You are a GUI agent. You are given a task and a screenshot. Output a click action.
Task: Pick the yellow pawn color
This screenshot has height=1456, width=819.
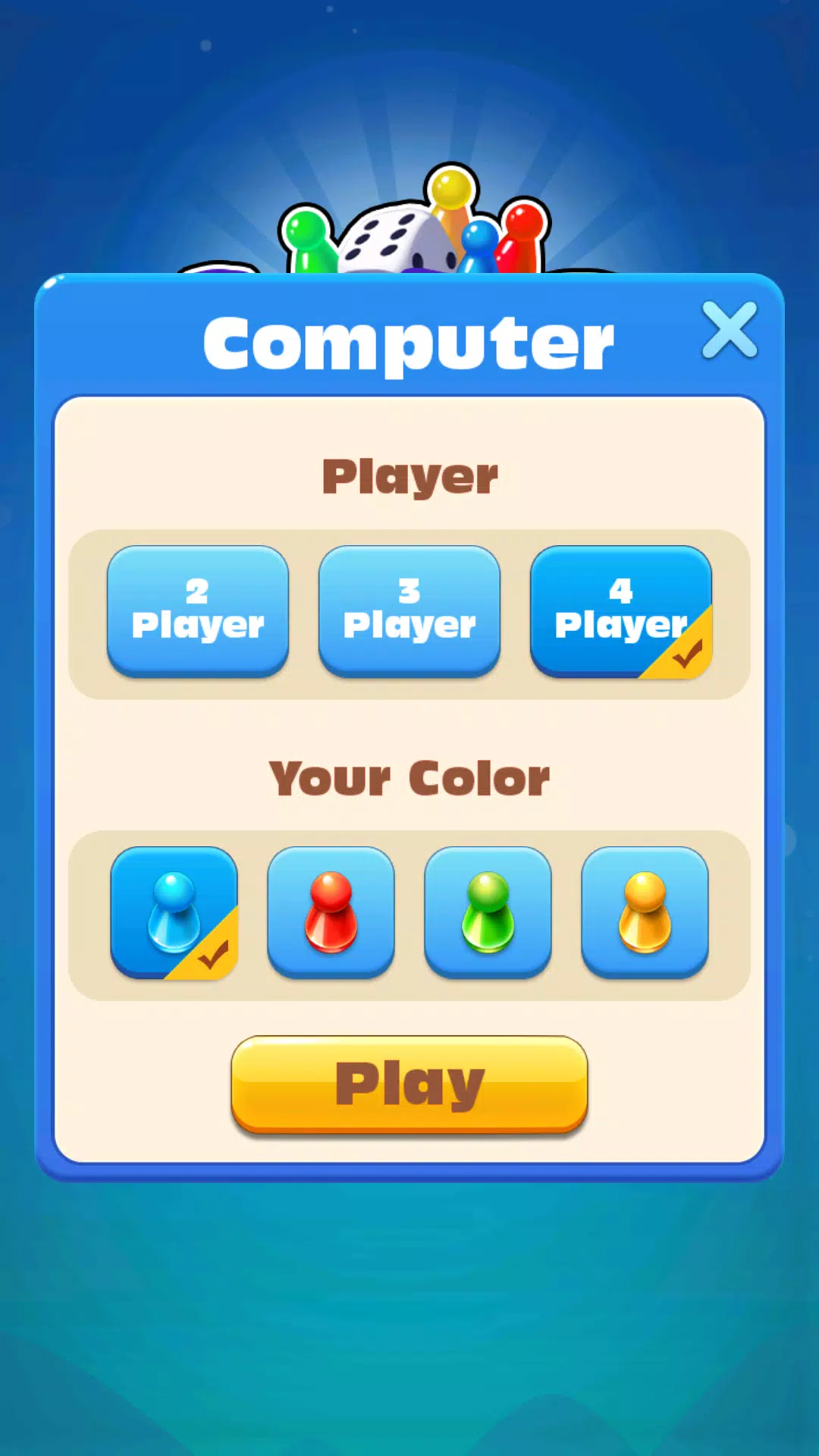645,912
